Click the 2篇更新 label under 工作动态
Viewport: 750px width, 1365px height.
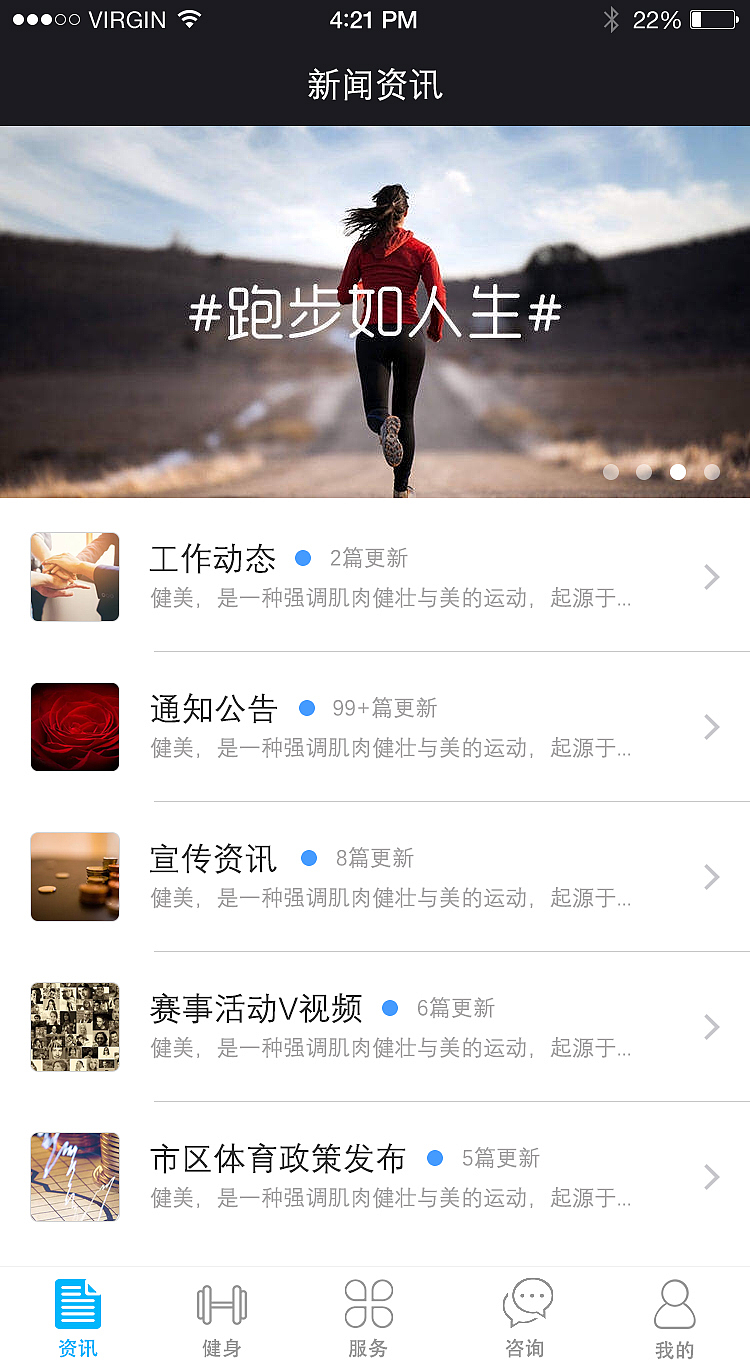click(367, 558)
